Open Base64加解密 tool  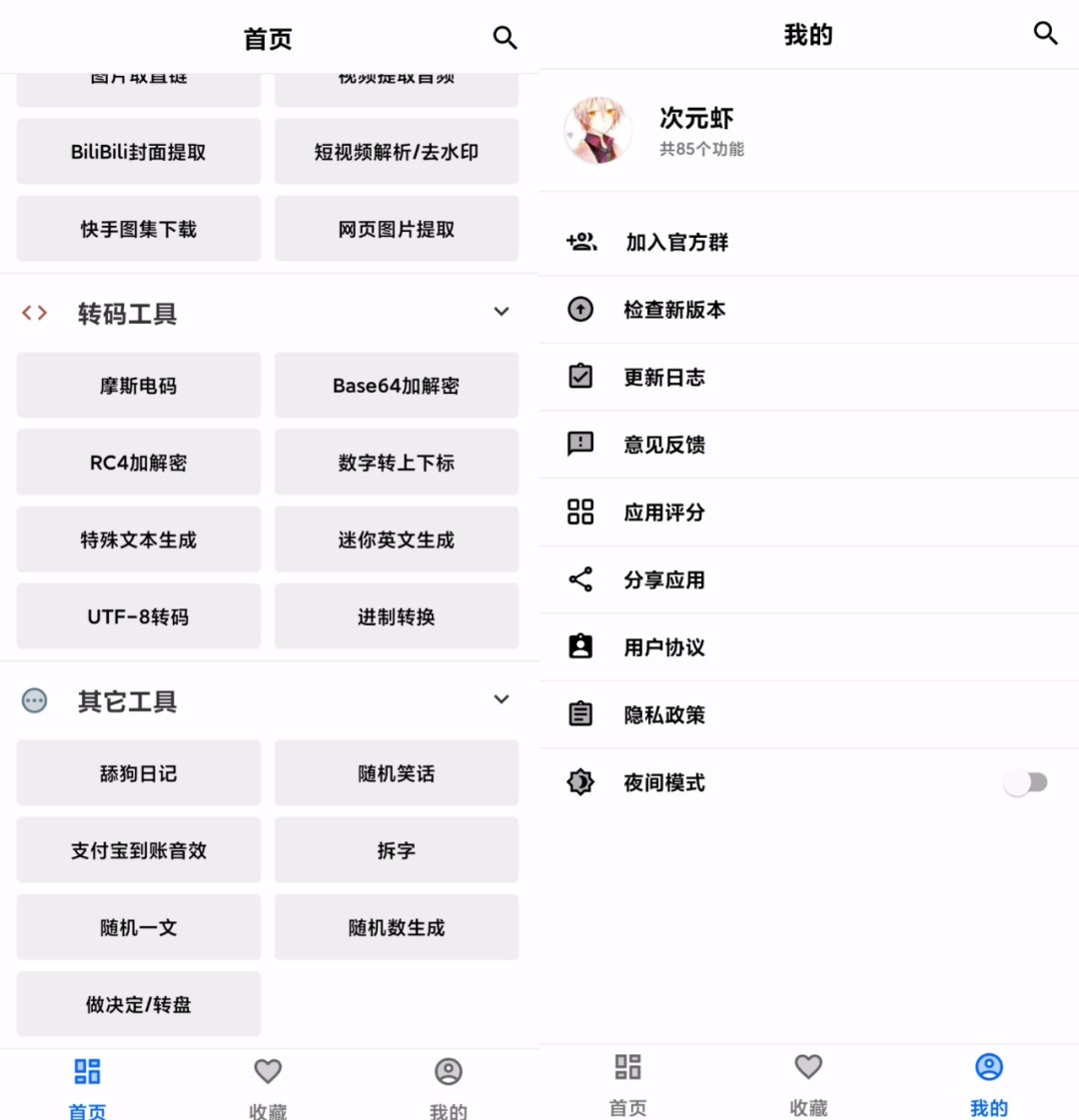pos(396,386)
